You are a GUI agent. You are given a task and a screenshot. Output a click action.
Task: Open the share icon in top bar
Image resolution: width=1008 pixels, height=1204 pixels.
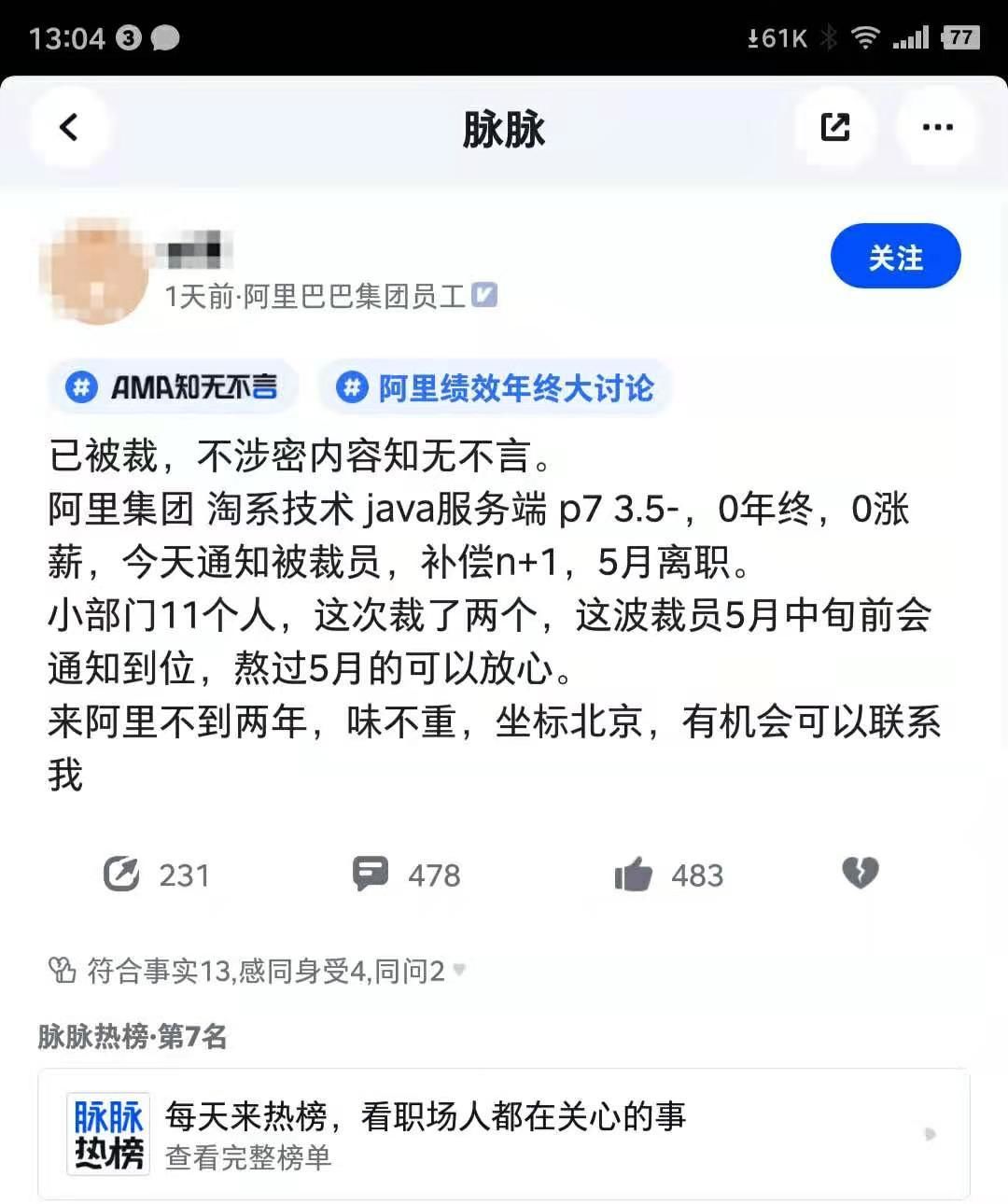pos(834,127)
